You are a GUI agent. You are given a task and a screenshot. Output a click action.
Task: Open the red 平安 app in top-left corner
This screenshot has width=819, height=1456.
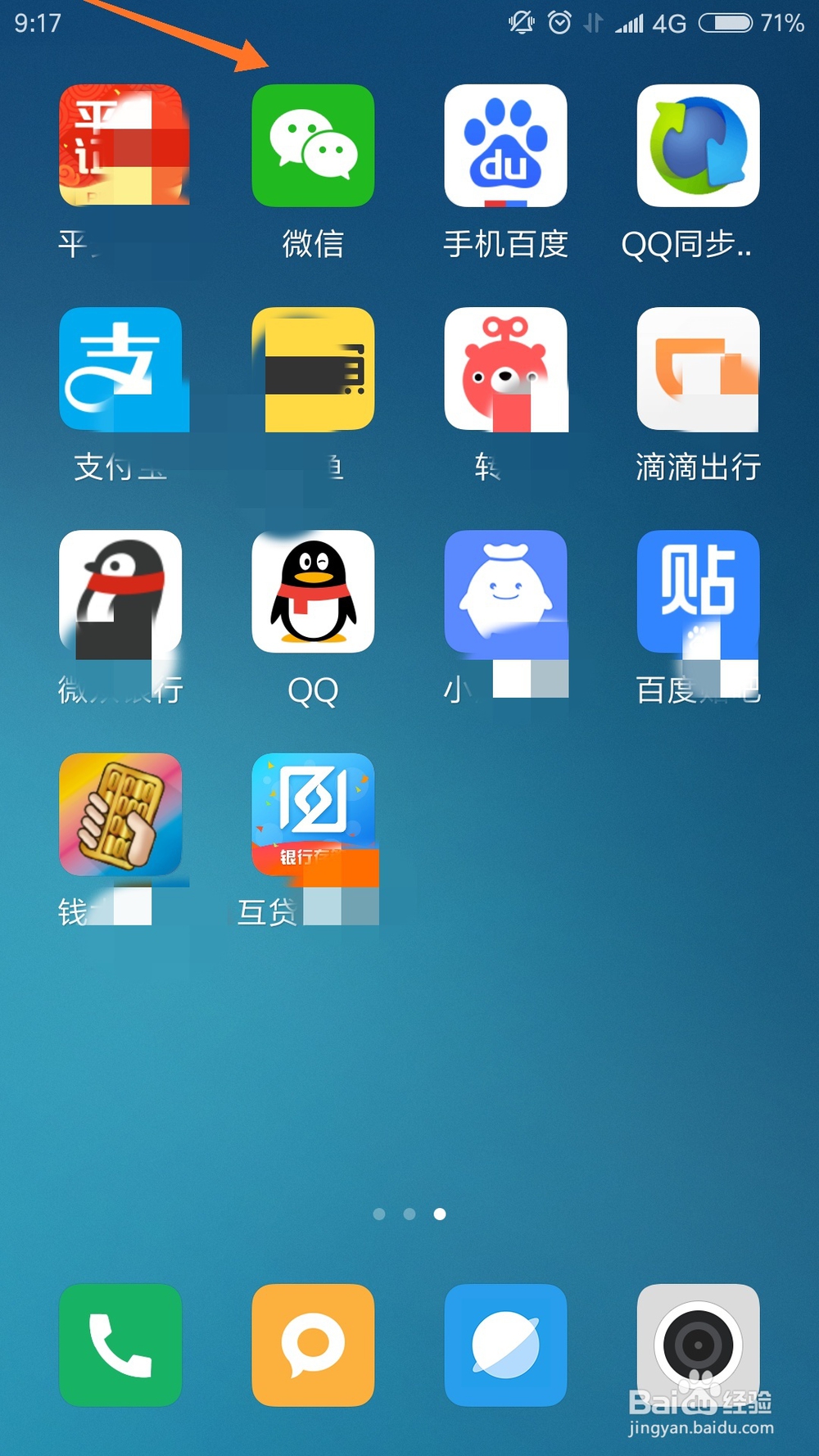tap(122, 146)
